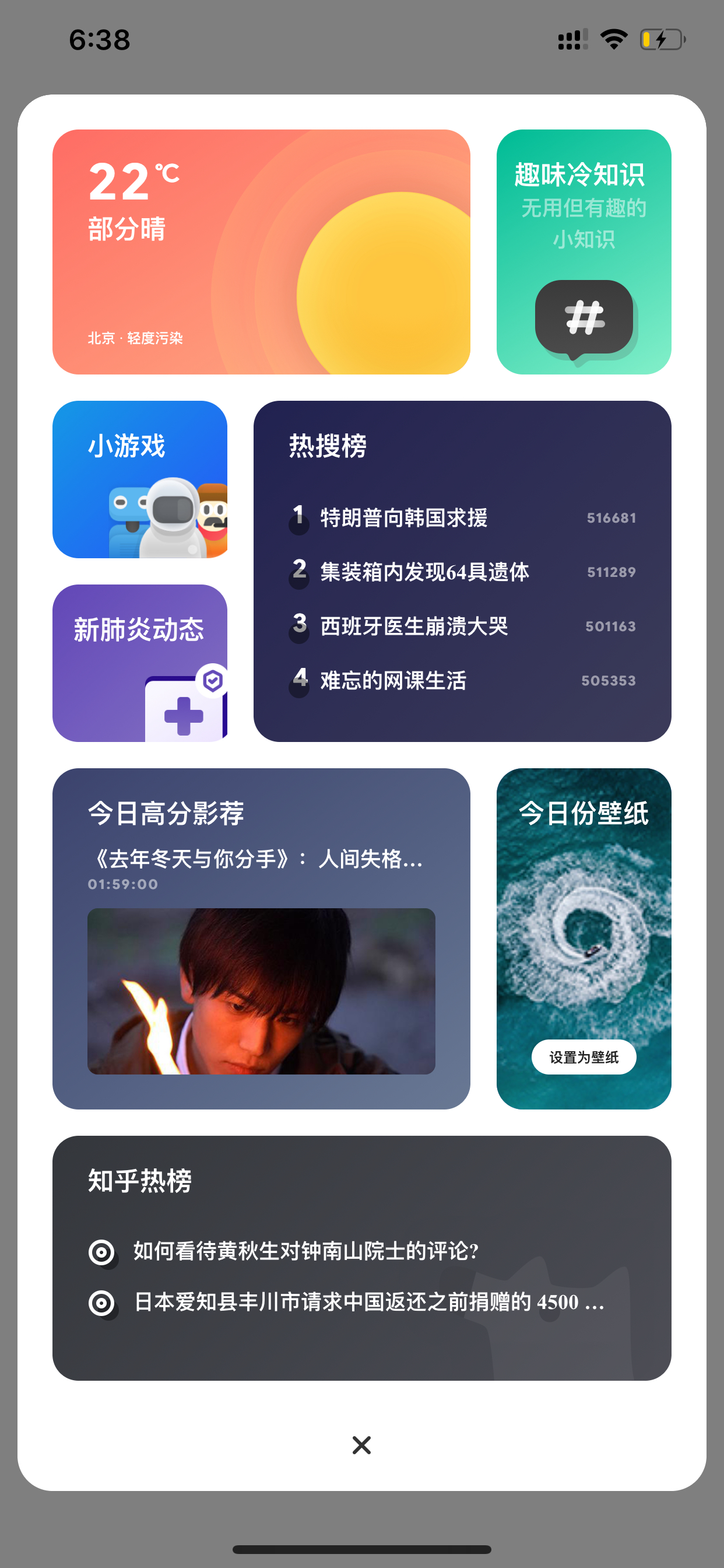Open hot search 特朗普向韩国求援
The height and width of the screenshot is (1568, 724).
coord(462,518)
